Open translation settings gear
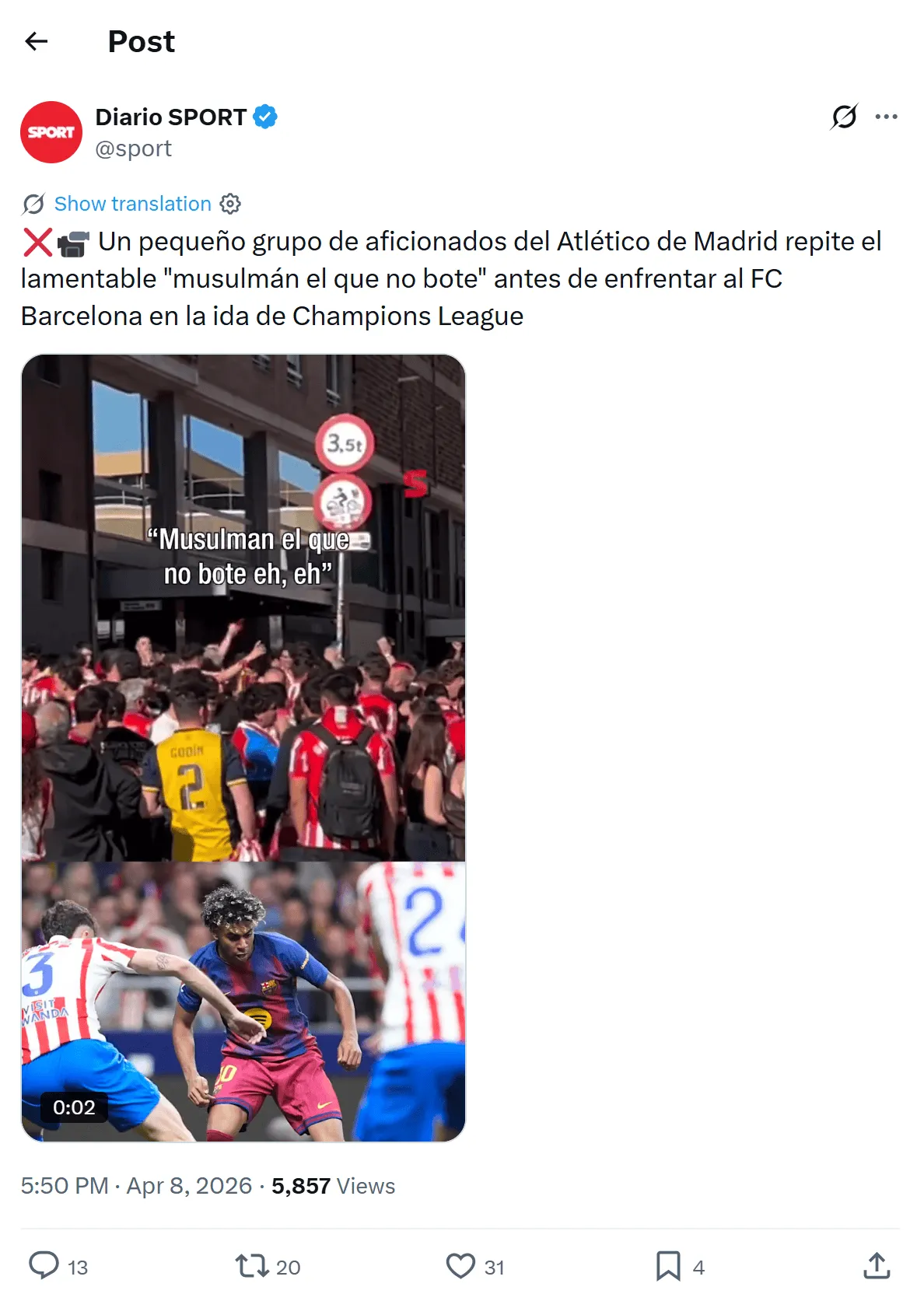 [230, 204]
